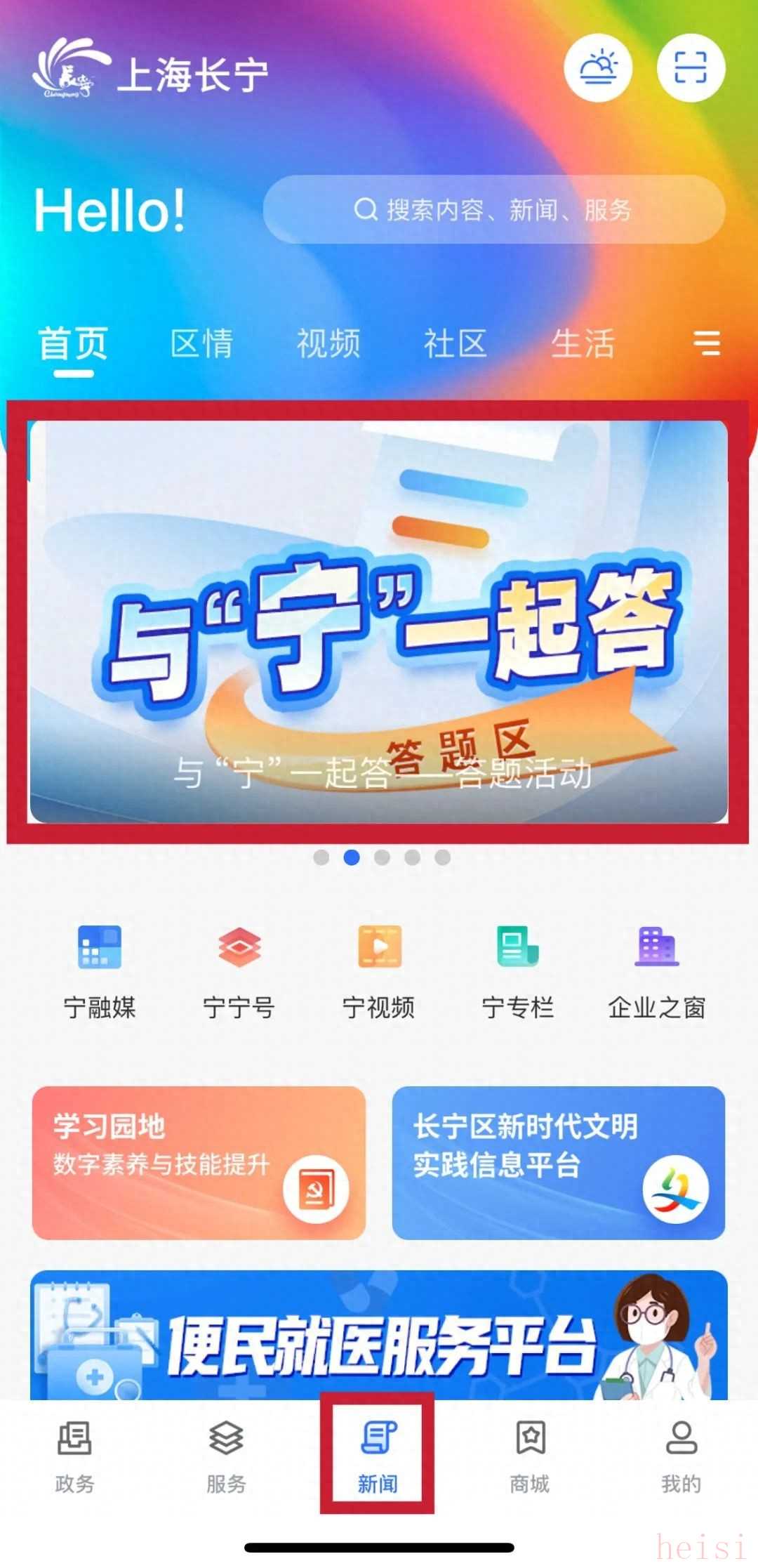Switch to the 我的 tab
Screen dimensions: 758x1568
point(681,1456)
